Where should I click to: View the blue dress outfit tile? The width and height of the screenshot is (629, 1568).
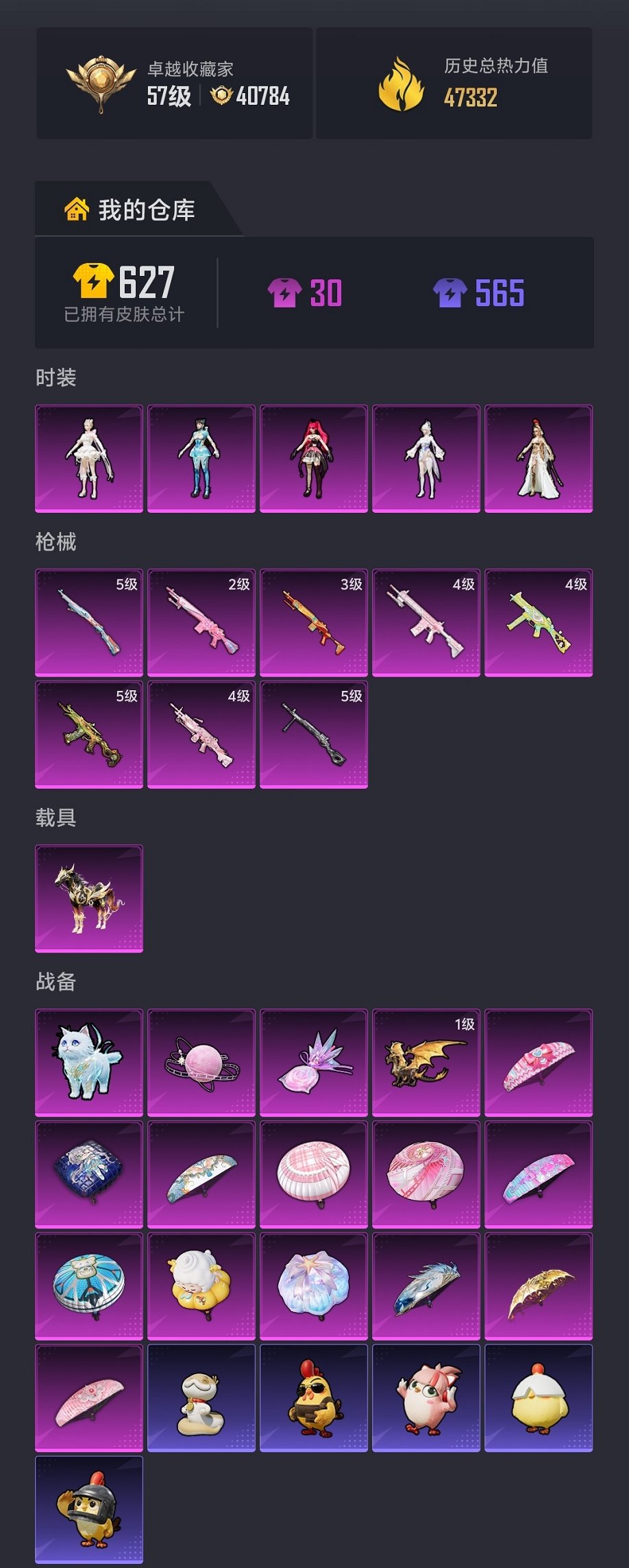[201, 458]
